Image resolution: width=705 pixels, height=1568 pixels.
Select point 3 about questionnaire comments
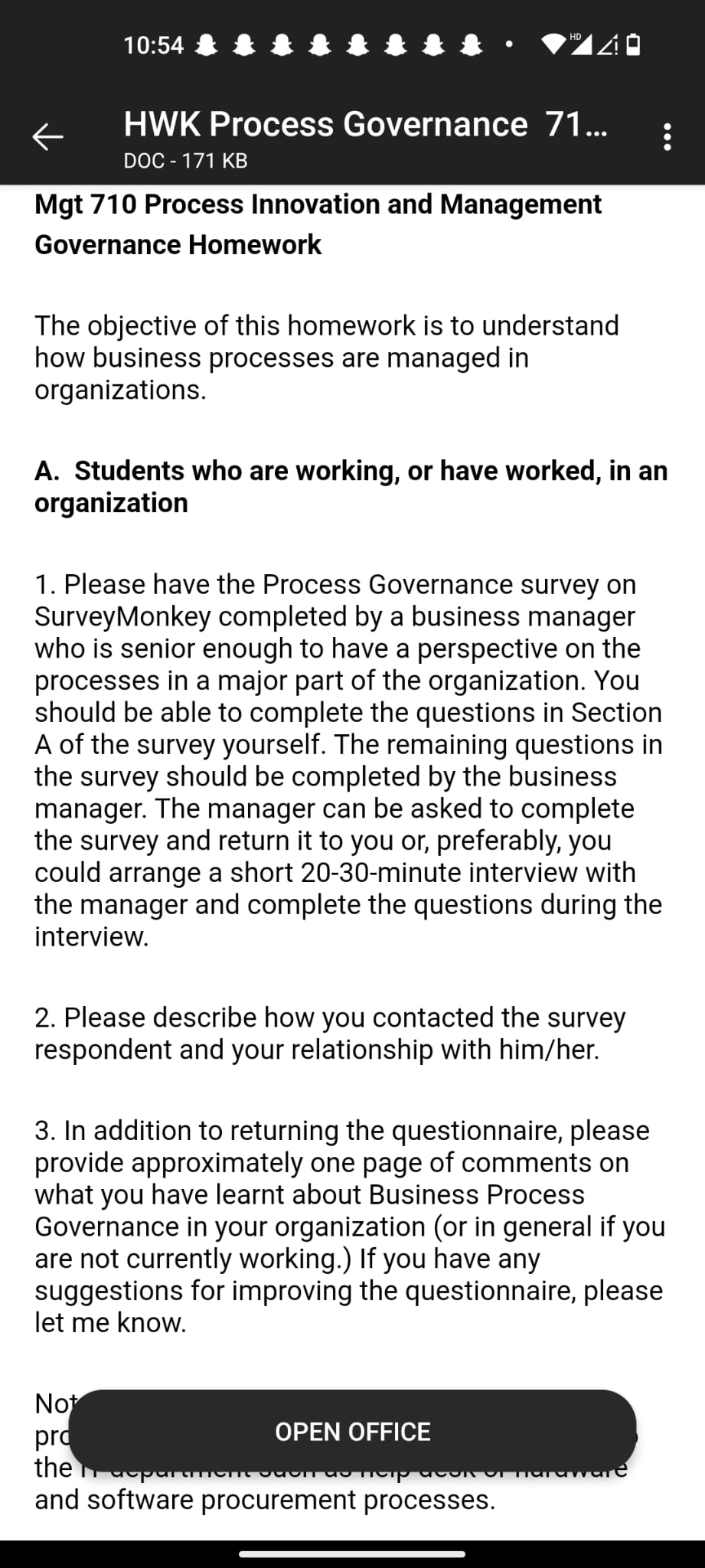point(348,1225)
